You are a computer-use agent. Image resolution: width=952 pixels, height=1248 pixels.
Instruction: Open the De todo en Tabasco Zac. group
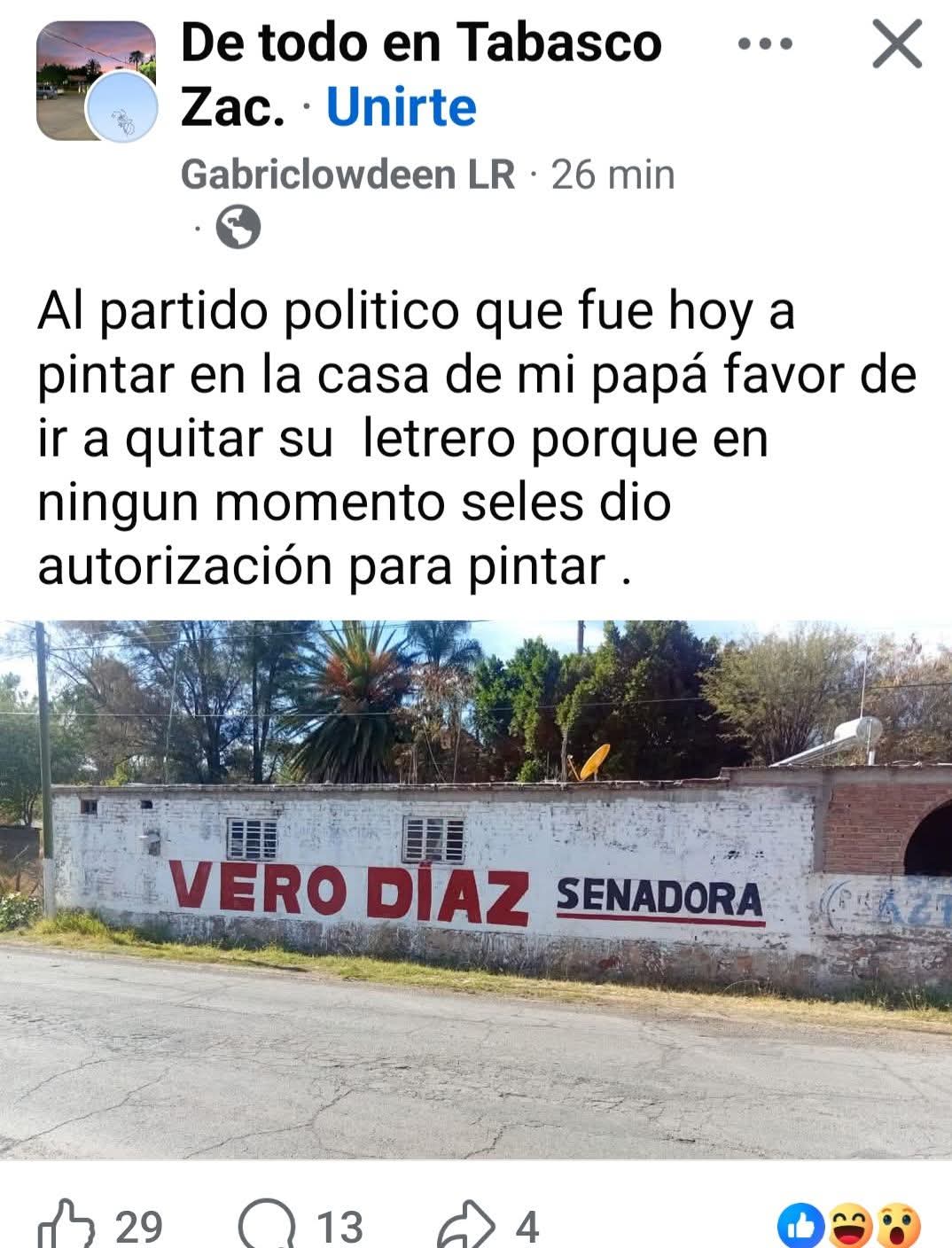(x=420, y=43)
